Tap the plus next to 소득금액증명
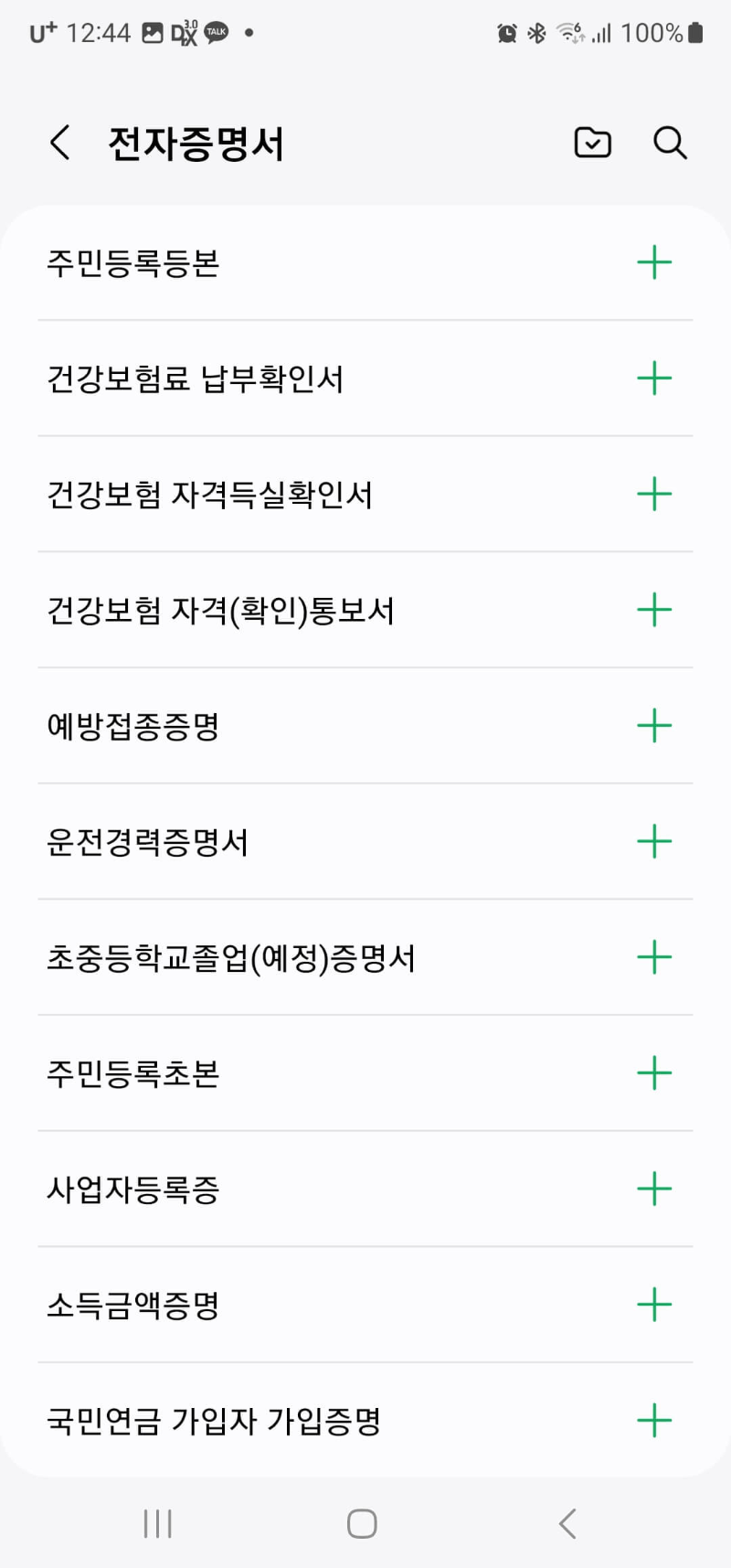 (x=654, y=1305)
